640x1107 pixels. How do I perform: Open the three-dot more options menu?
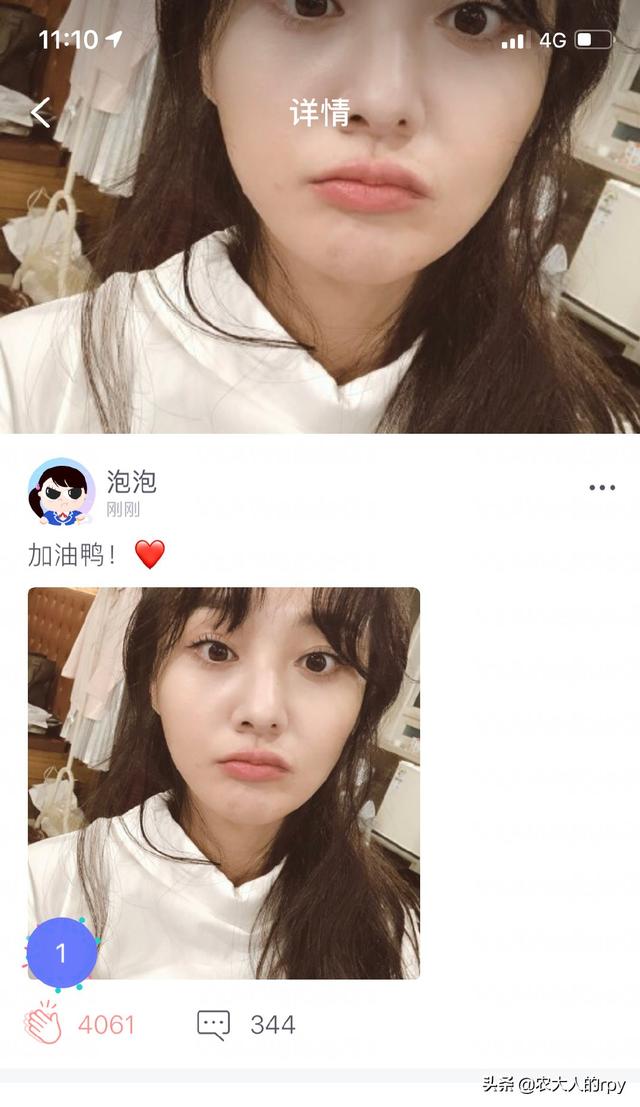click(602, 488)
